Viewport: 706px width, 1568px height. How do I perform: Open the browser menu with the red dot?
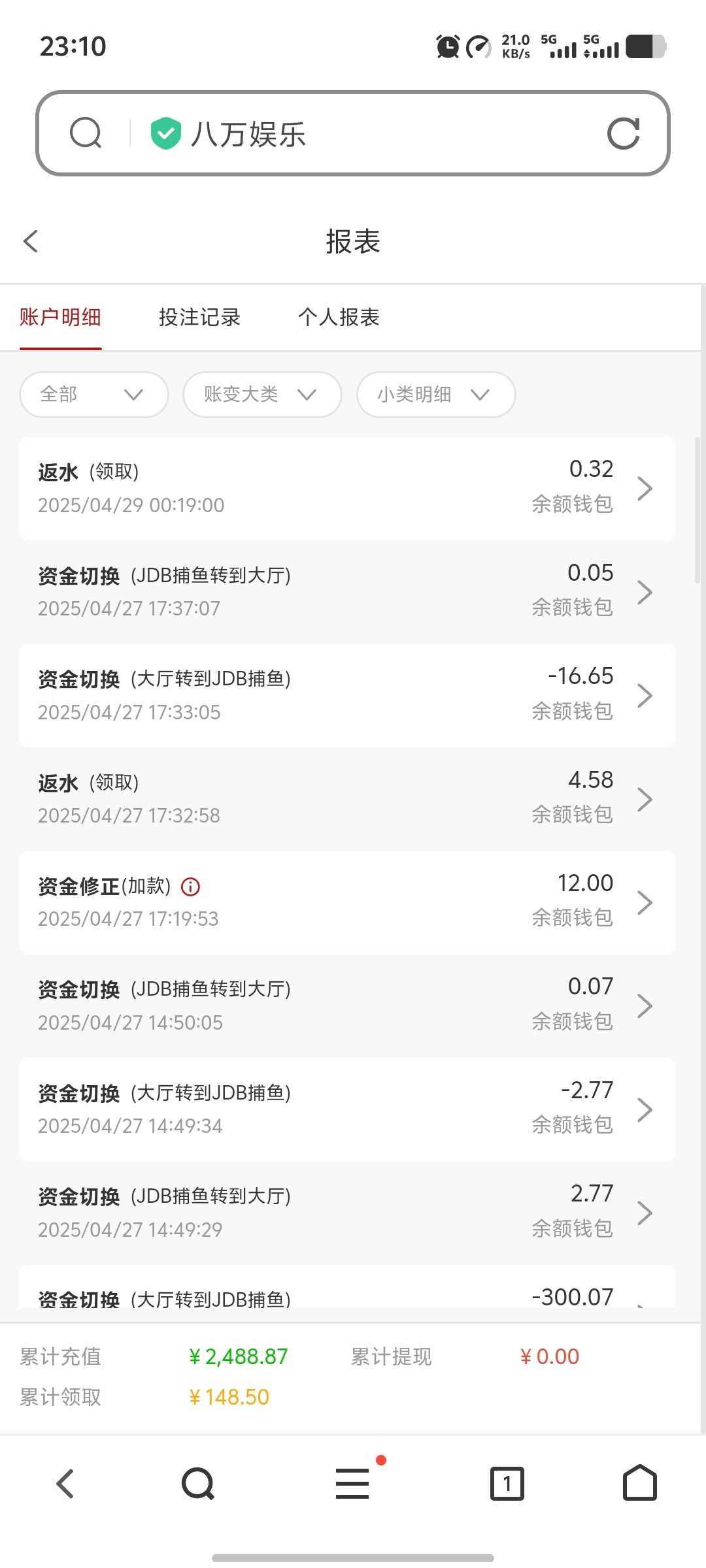pyautogui.click(x=353, y=1483)
